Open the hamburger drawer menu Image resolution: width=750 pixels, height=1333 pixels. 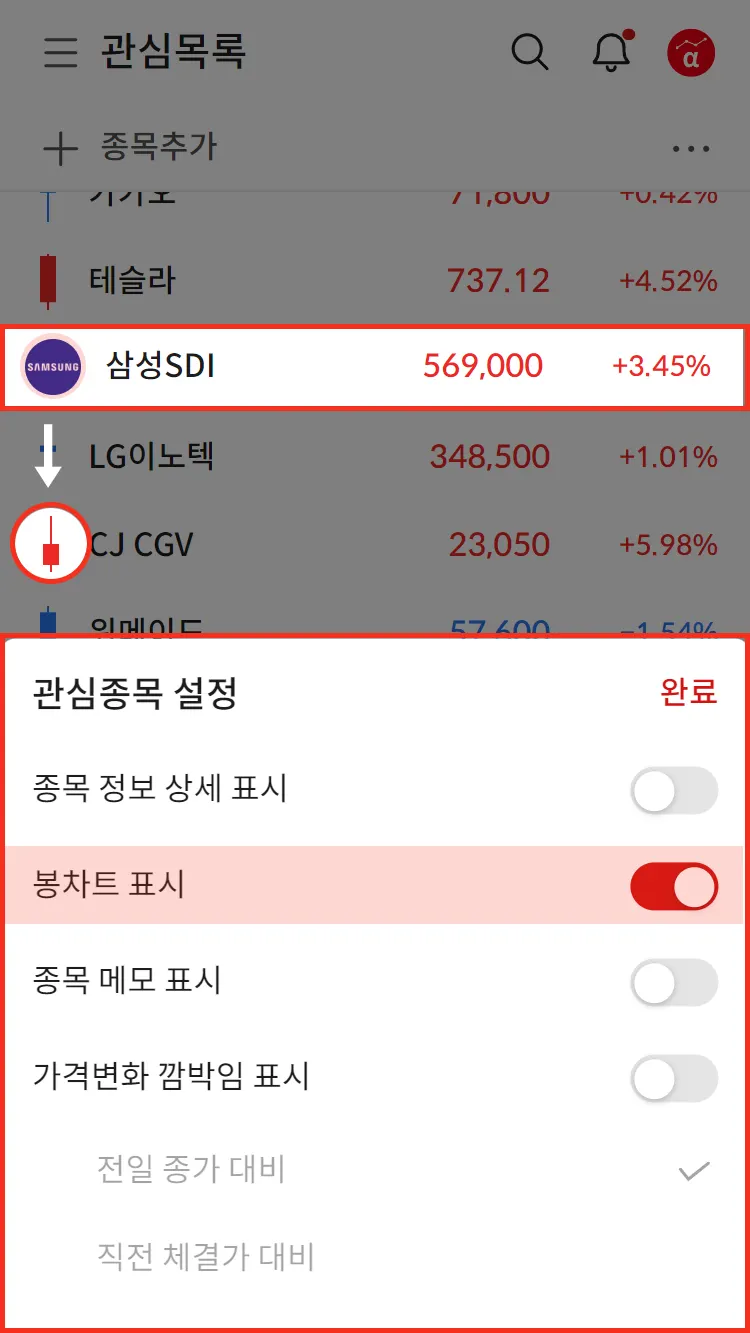coord(61,52)
